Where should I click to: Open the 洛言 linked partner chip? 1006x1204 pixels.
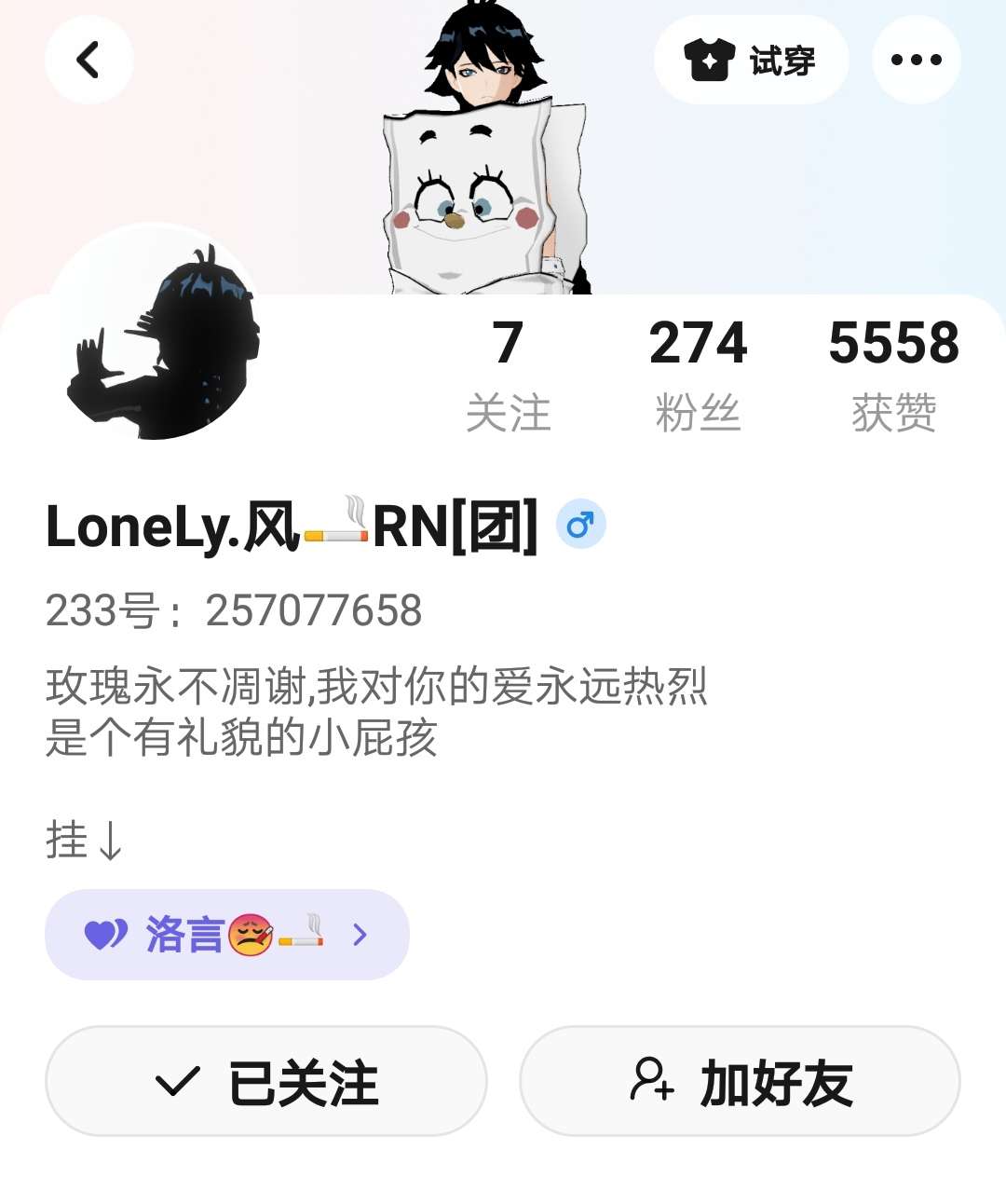click(226, 934)
